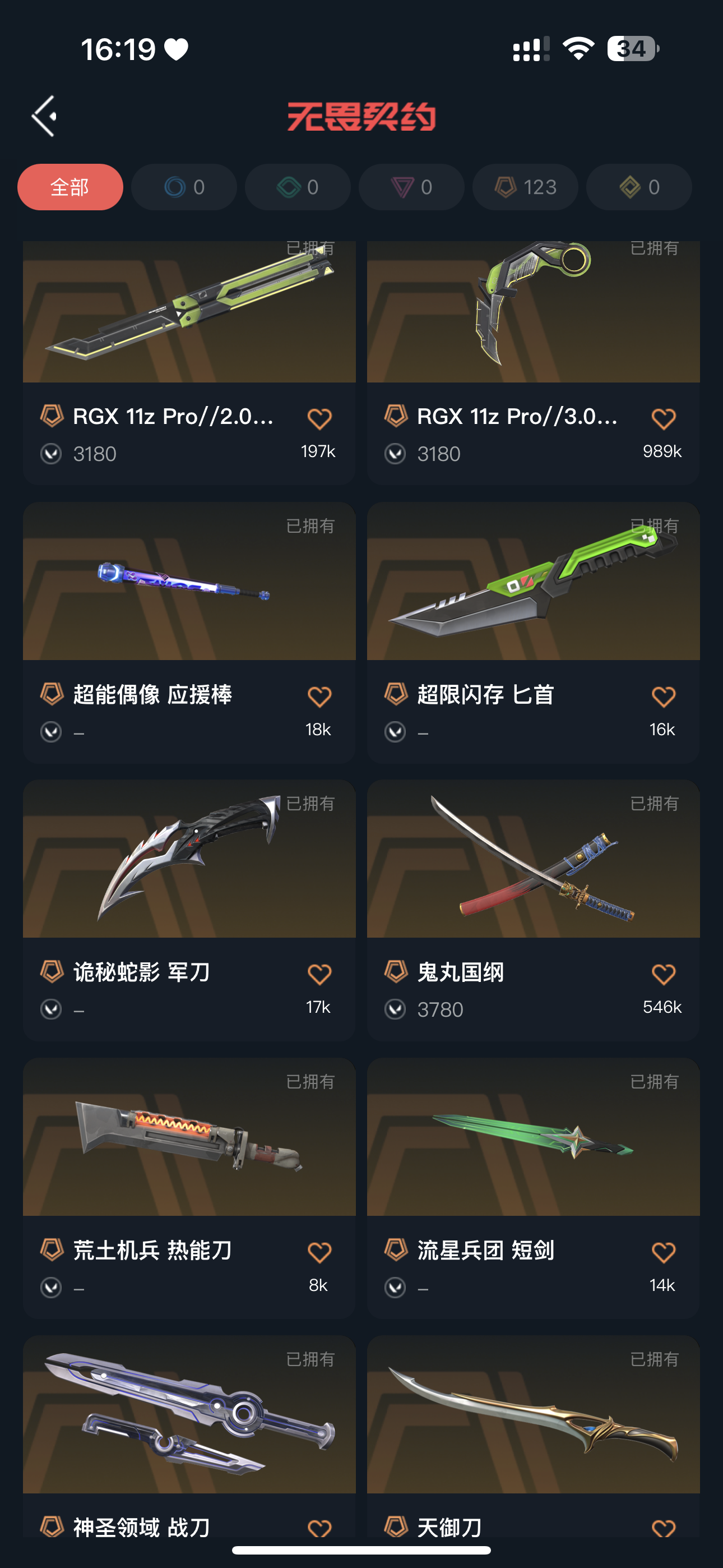Filter by the yellow diamond tier chip
This screenshot has height=1568, width=723.
[639, 187]
